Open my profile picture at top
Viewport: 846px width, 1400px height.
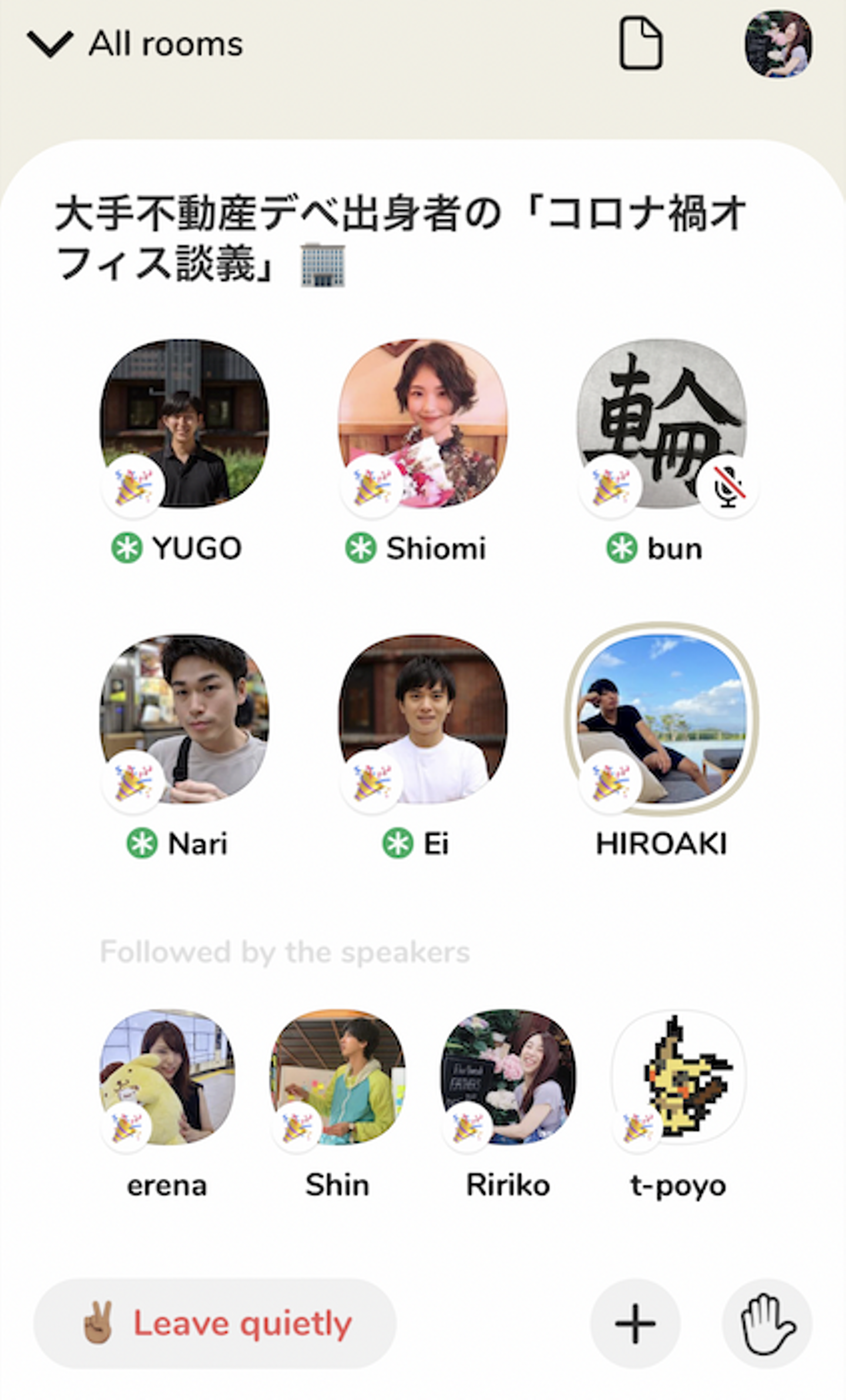778,44
